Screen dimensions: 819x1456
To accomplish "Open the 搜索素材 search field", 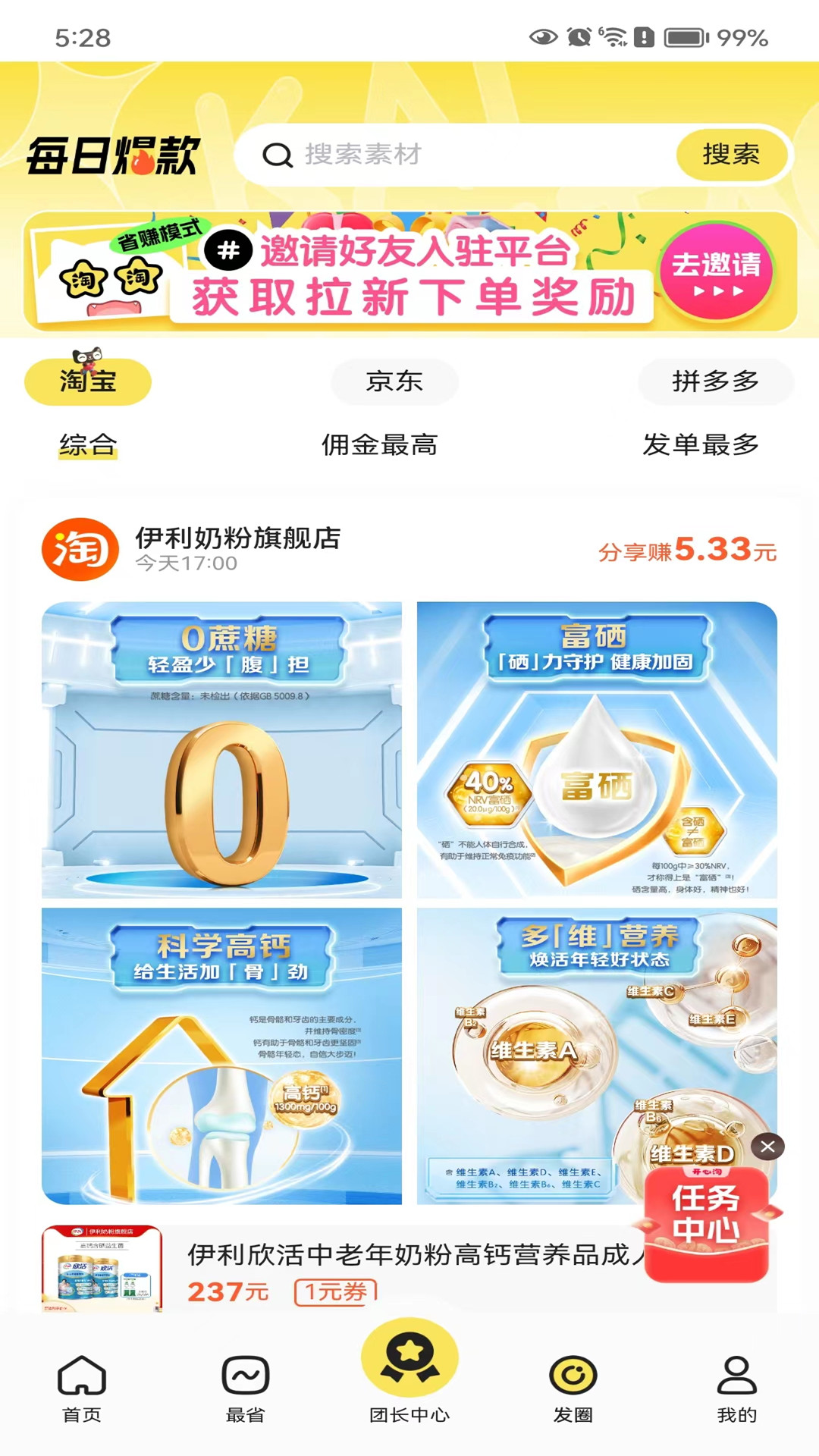I will point(455,155).
